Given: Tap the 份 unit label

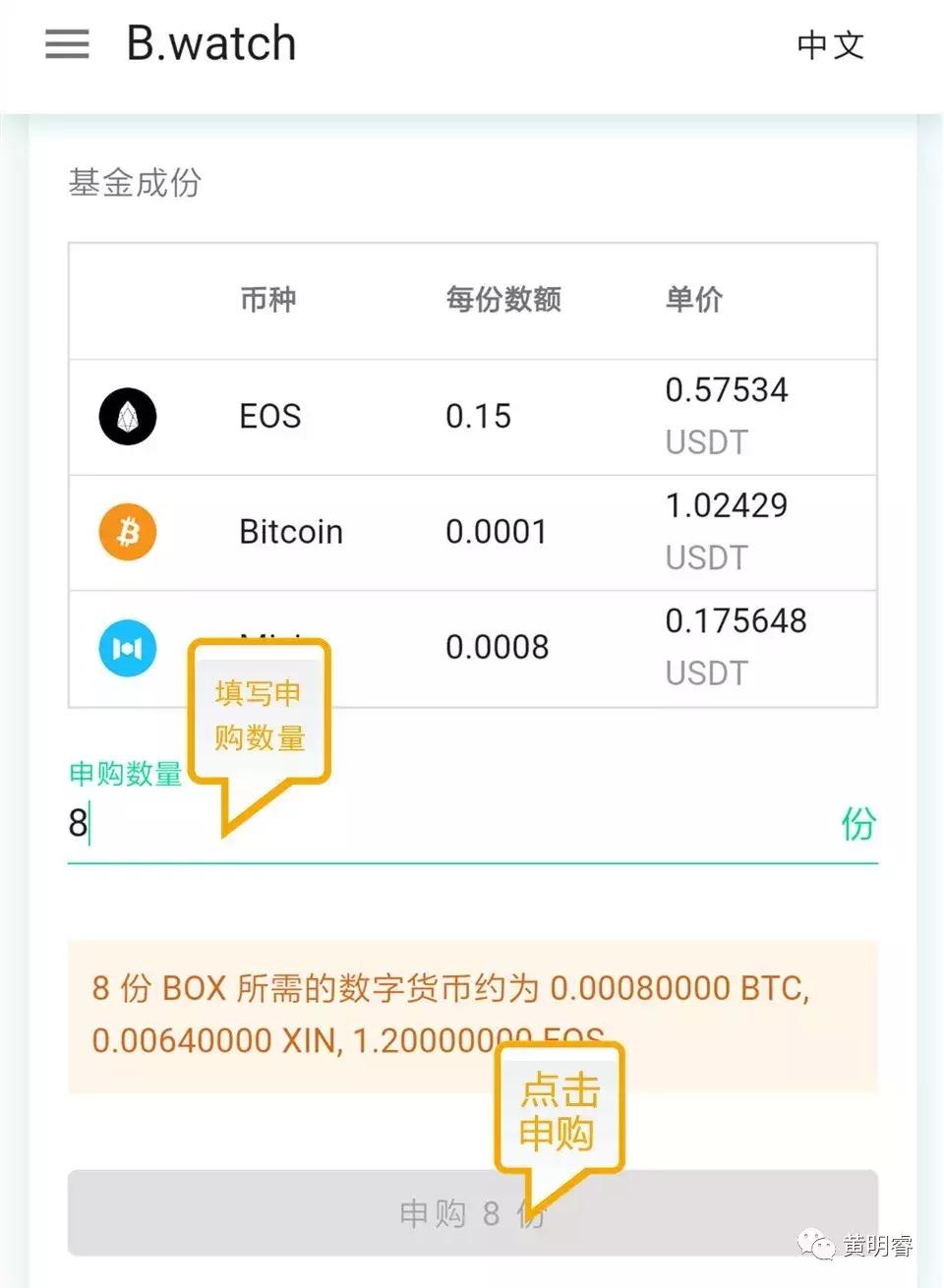Looking at the screenshot, I should 858,826.
